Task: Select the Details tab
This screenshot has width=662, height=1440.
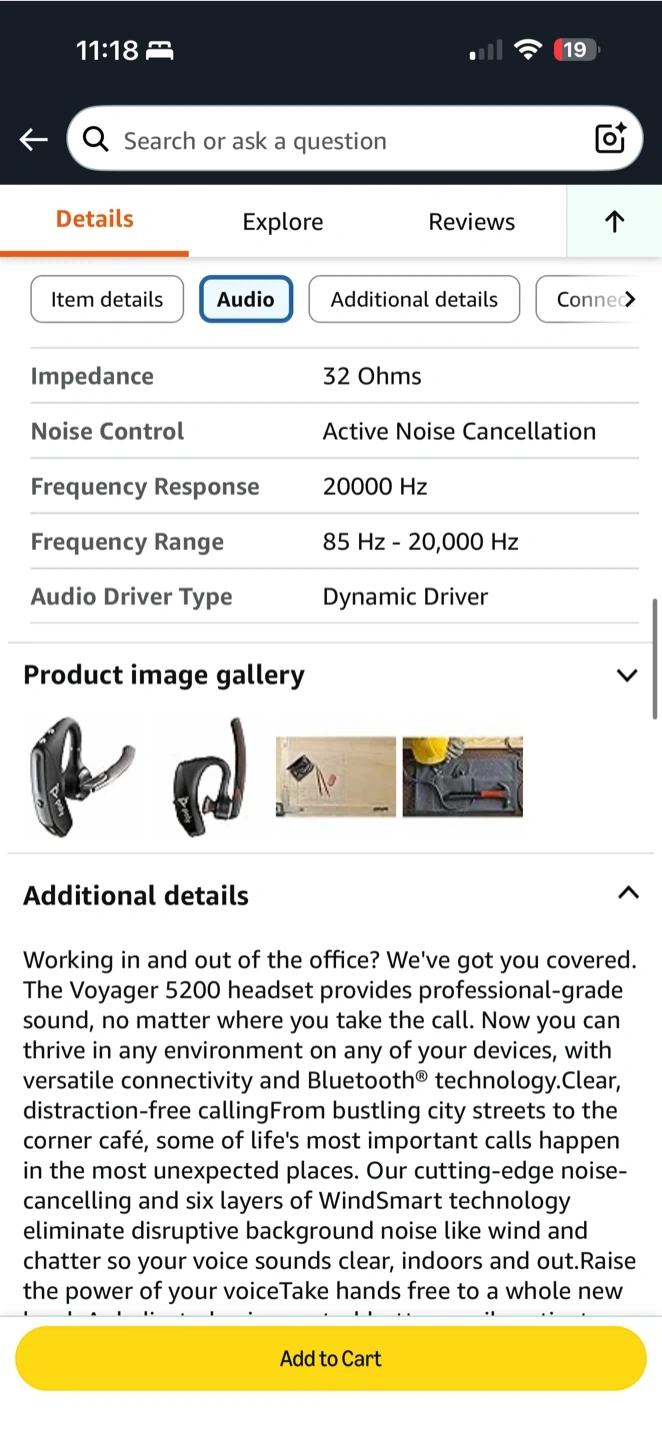Action: (95, 220)
